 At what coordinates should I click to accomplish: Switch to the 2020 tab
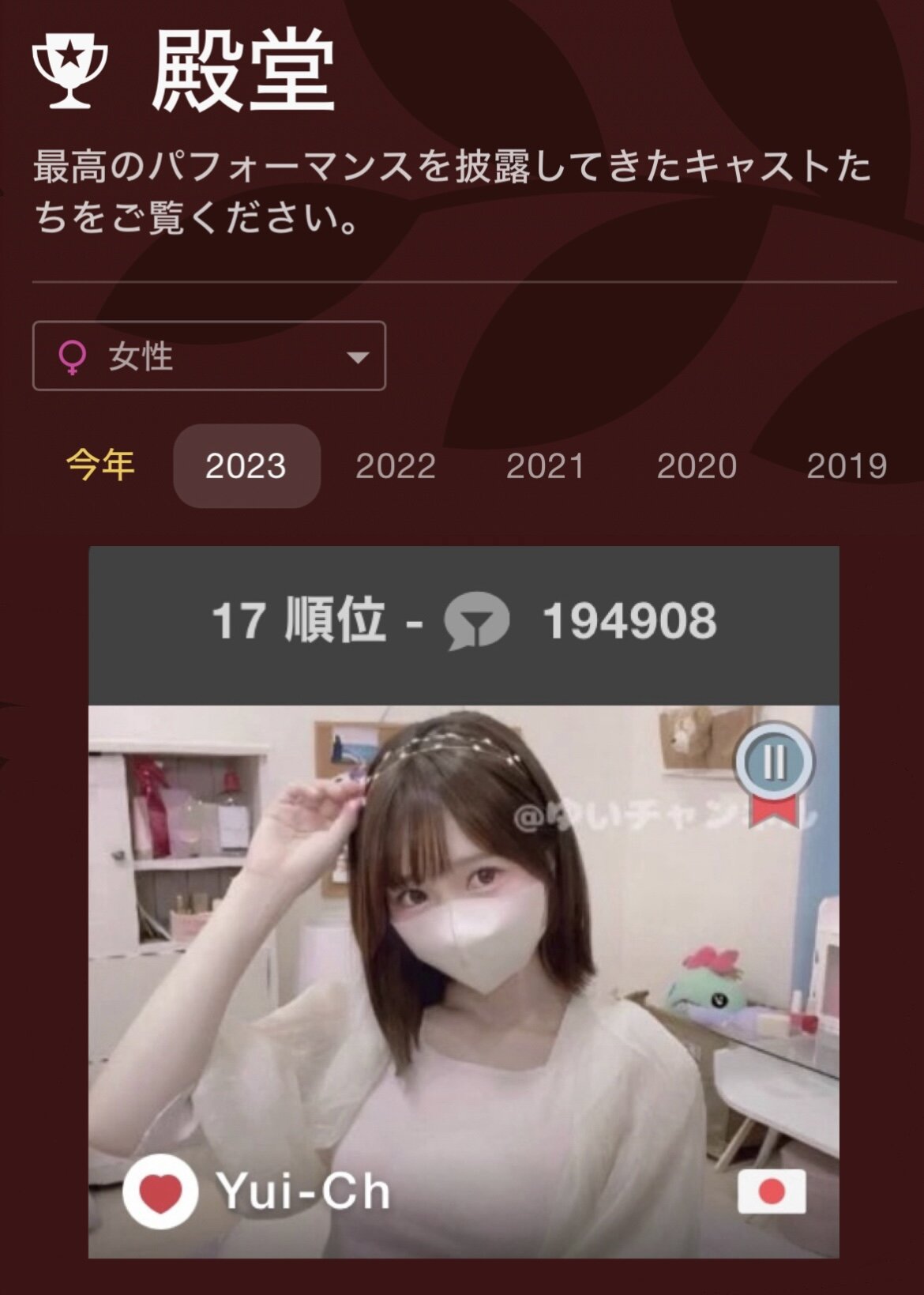pos(697,465)
